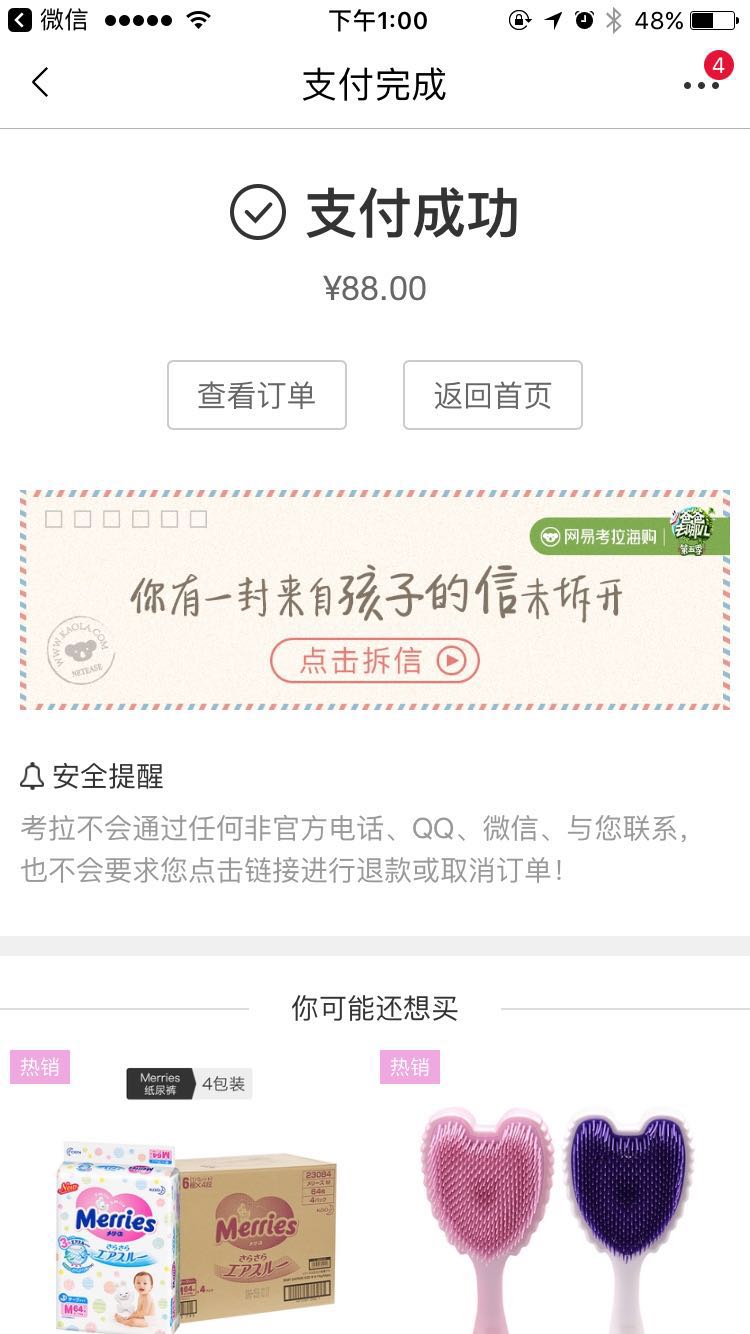The height and width of the screenshot is (1334, 750).
Task: Tap the 查看订单 button
Action: point(256,395)
